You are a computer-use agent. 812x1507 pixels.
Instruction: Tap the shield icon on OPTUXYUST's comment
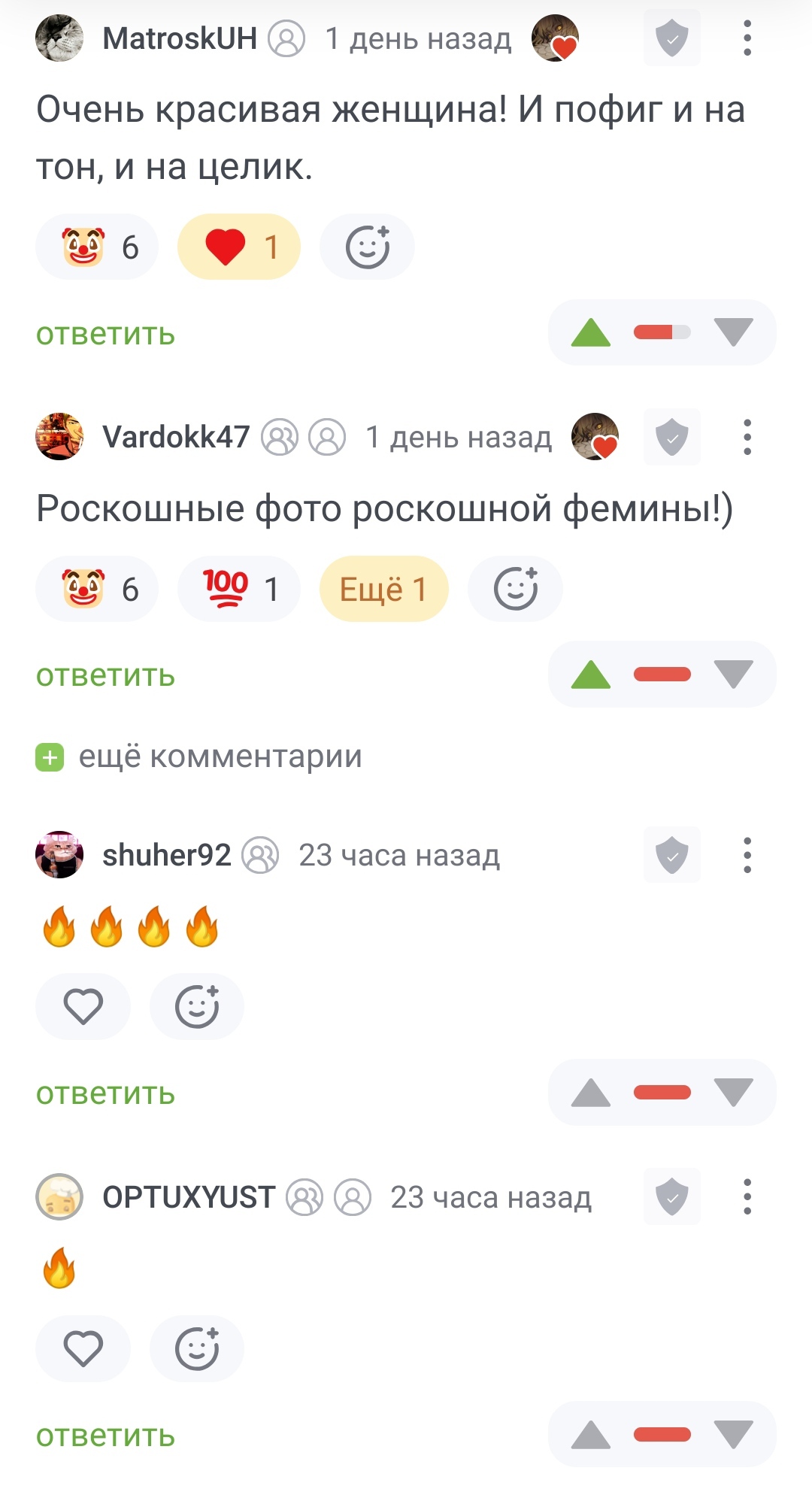tap(671, 1196)
